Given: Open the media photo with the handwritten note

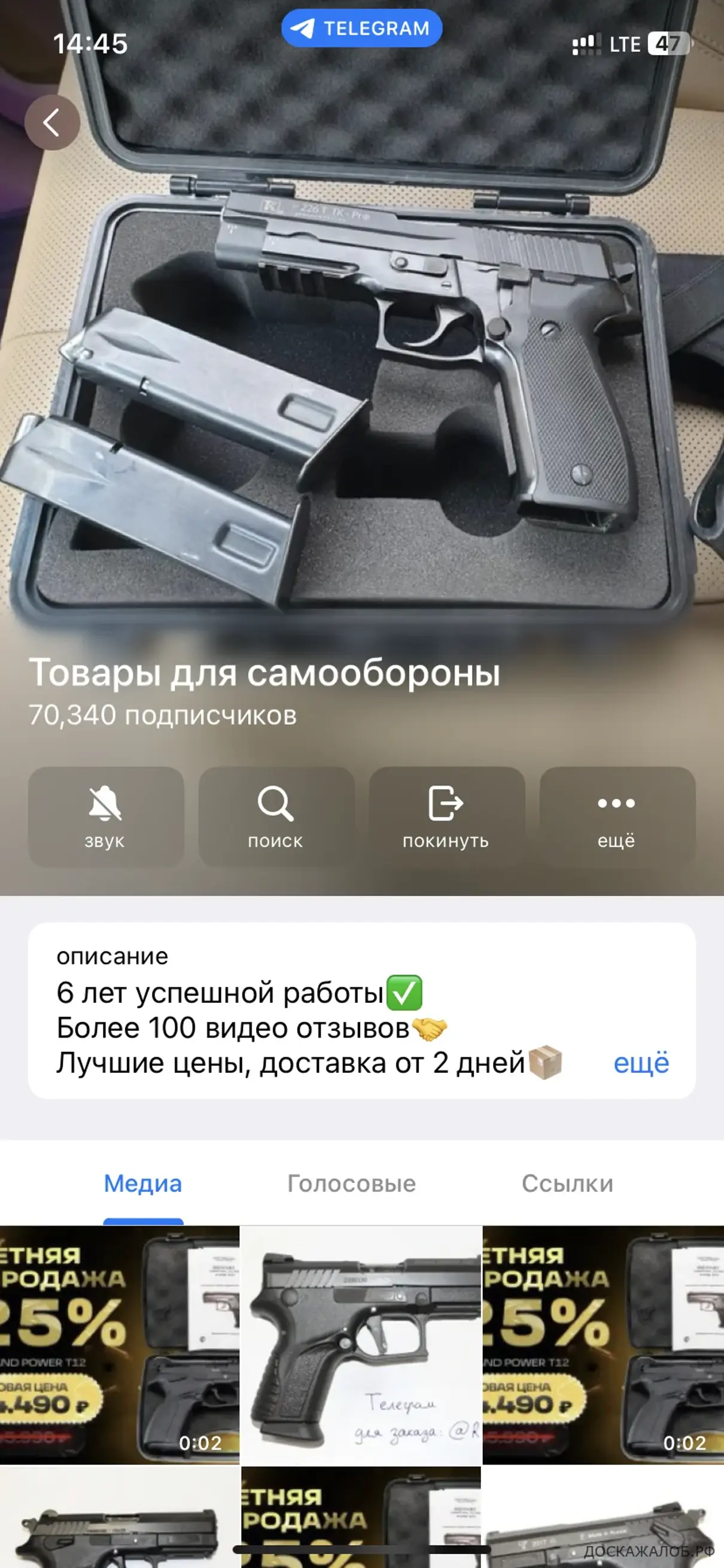Looking at the screenshot, I should click(361, 1345).
